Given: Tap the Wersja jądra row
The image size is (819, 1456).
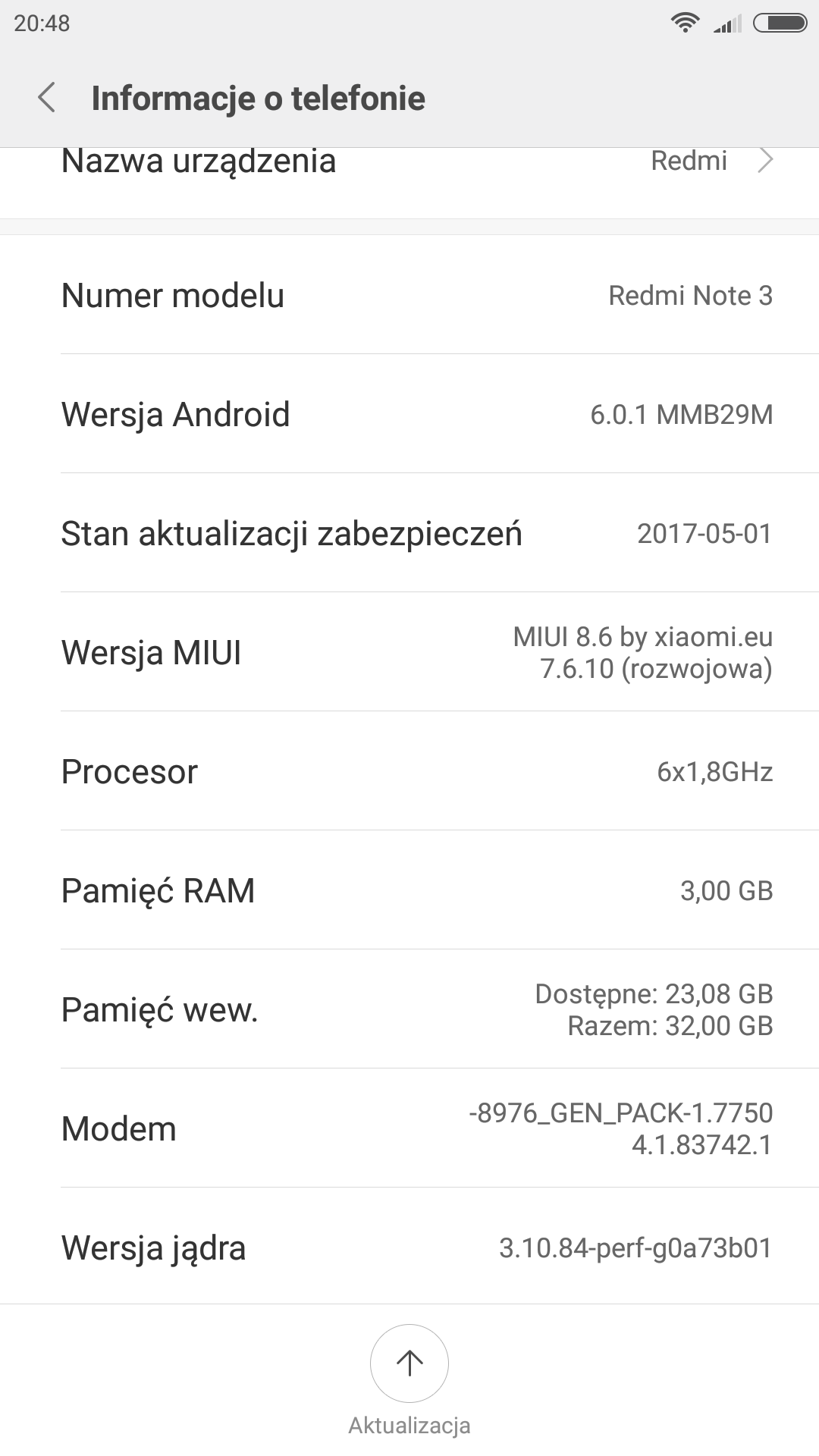Looking at the screenshot, I should (x=409, y=1247).
